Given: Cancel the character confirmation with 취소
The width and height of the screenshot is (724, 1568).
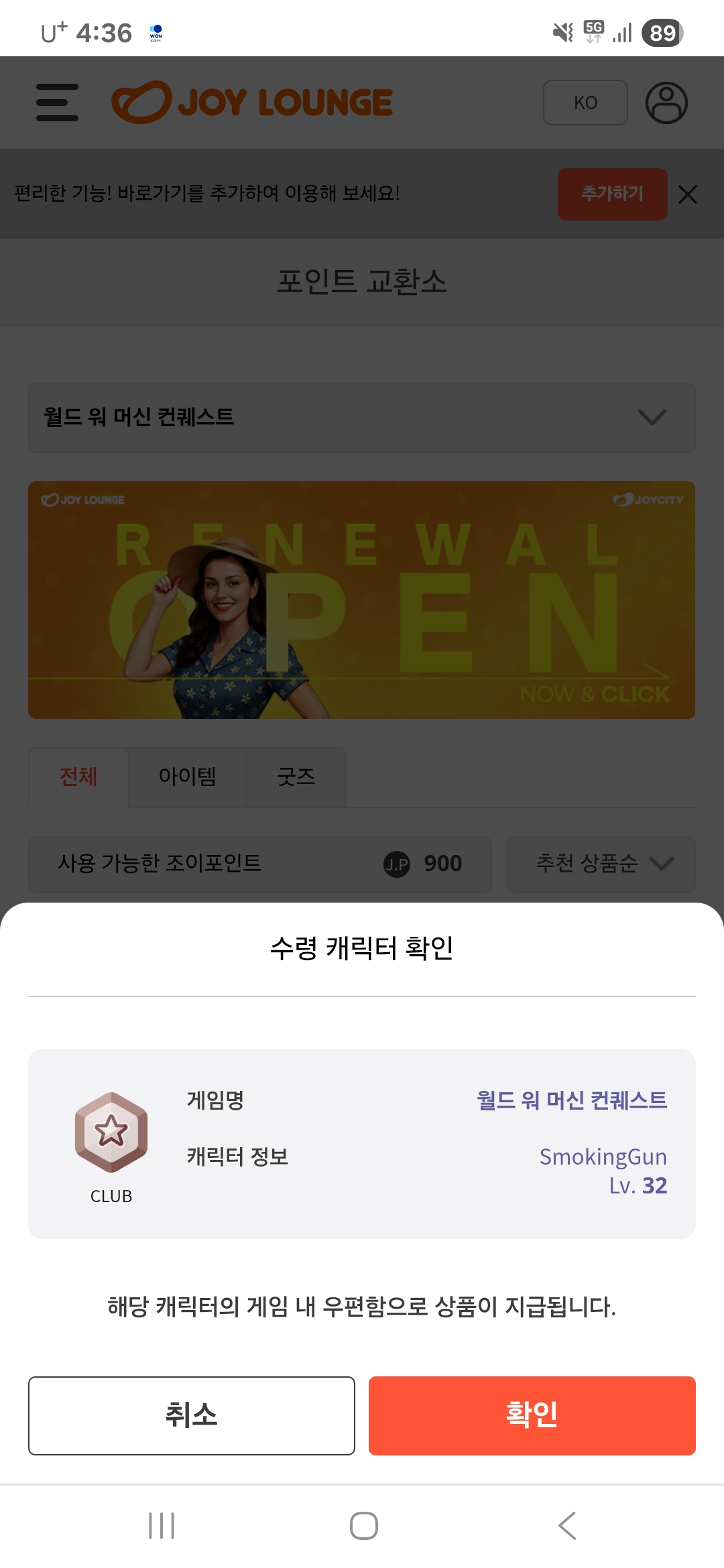Looking at the screenshot, I should (x=192, y=1415).
